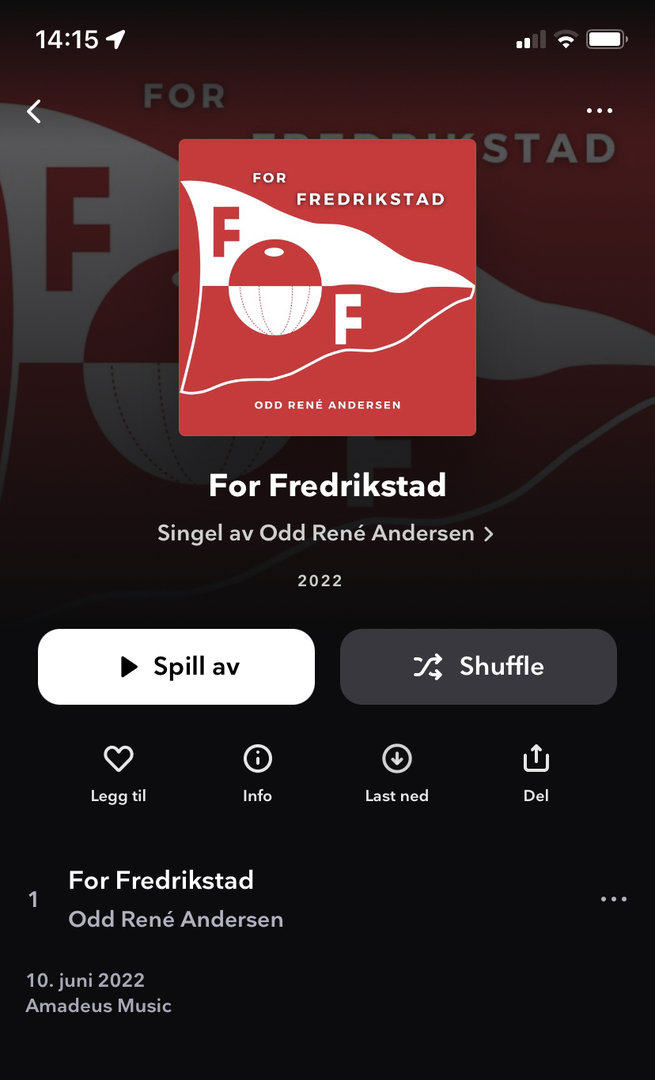Play track 1 For Fredrikstad
This screenshot has height=1080, width=655.
click(175, 899)
